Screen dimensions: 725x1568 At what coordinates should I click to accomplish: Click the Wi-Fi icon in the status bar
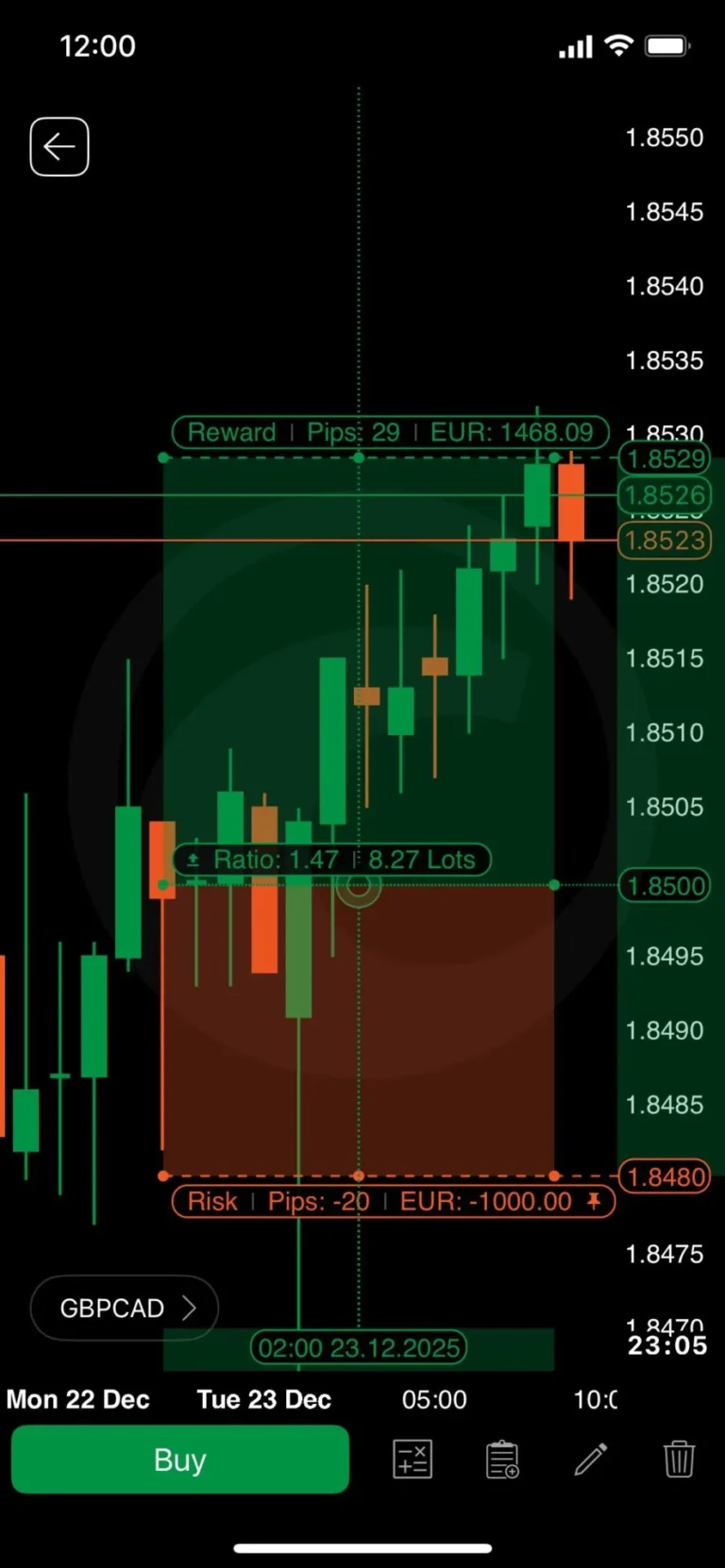(x=618, y=45)
